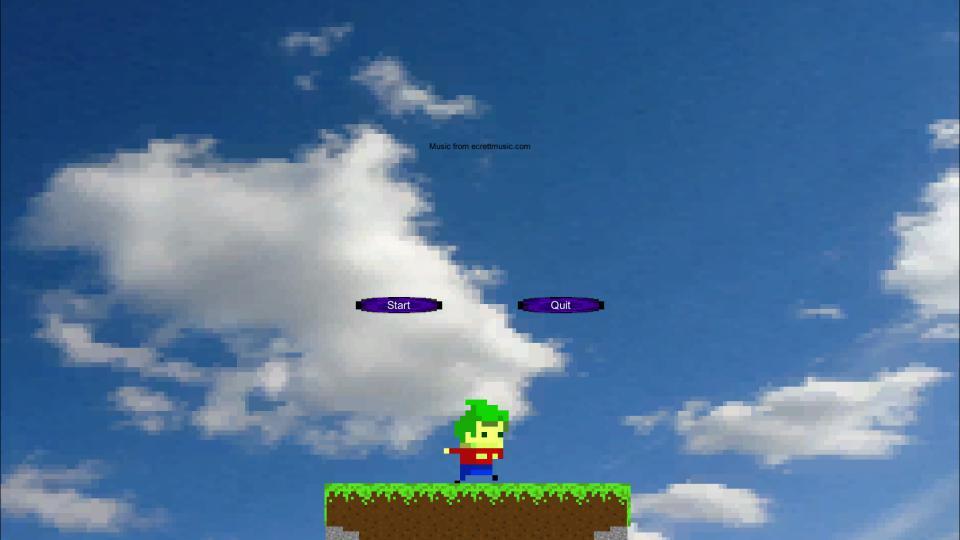Tap the Start button
Screen dimensions: 960x540
click(x=398, y=305)
